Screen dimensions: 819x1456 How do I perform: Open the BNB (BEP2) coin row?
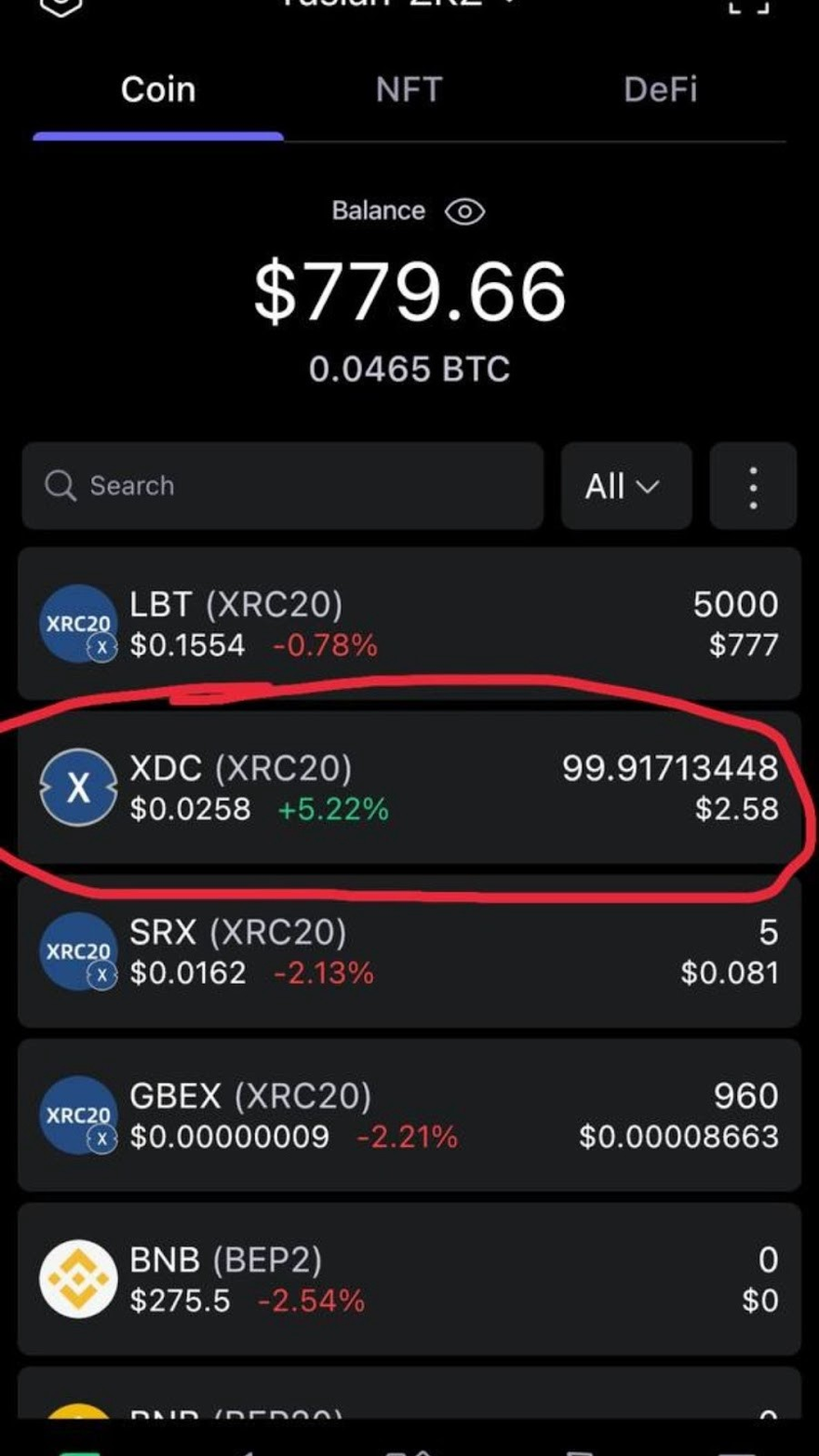click(409, 1279)
